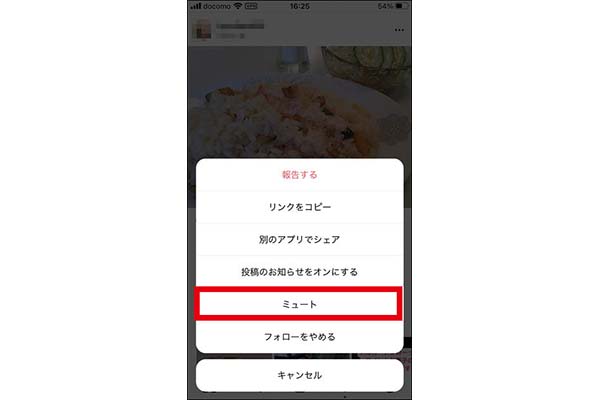Turn on 投稿のお知らせをオンにする
Screen dimensions: 600x400
tap(300, 272)
